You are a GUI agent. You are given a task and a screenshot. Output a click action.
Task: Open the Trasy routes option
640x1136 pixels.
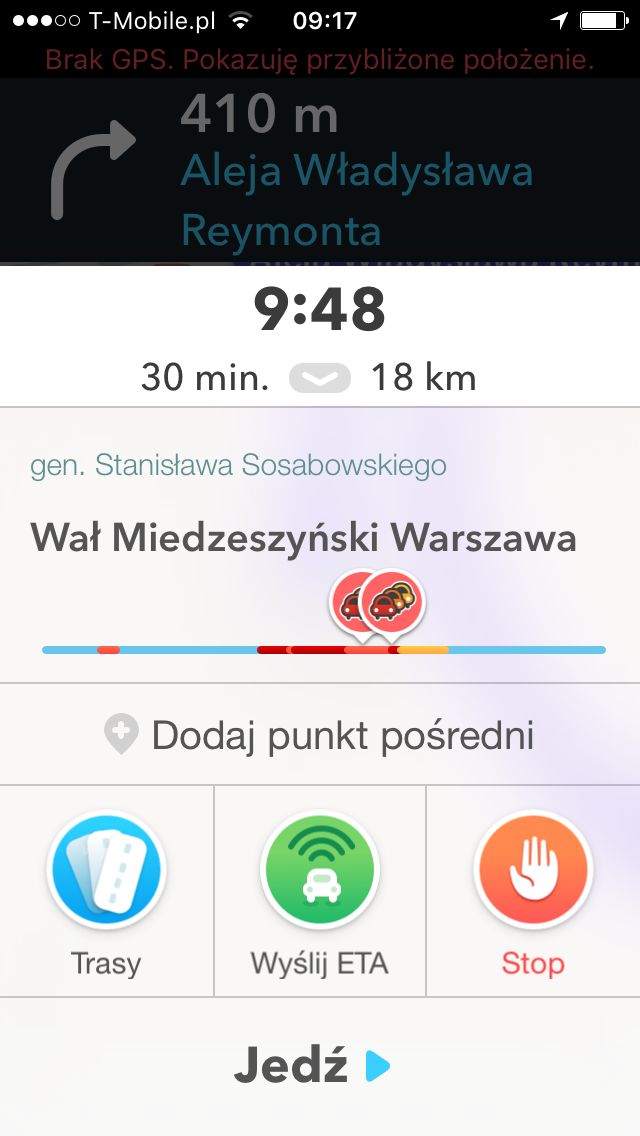click(107, 890)
